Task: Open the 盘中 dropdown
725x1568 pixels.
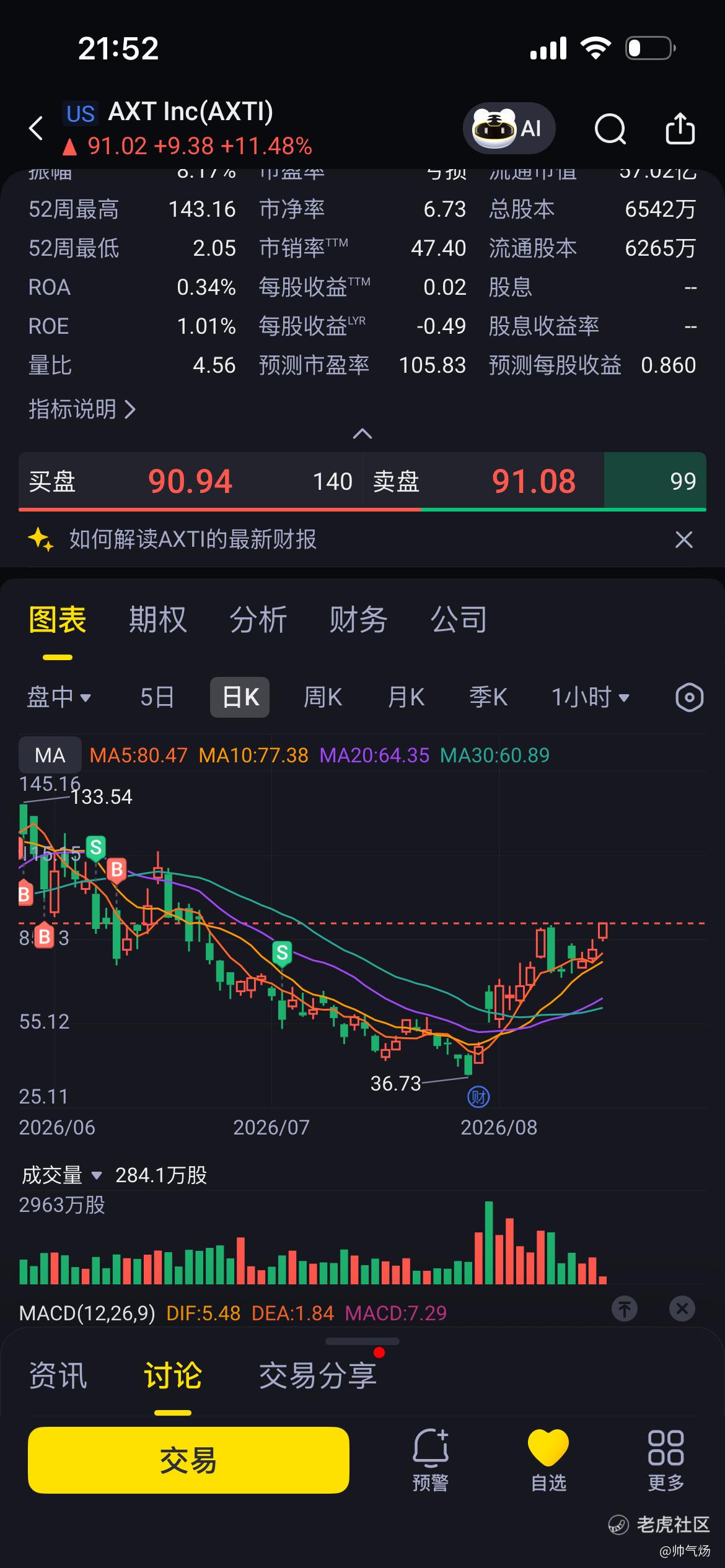Action: [59, 697]
